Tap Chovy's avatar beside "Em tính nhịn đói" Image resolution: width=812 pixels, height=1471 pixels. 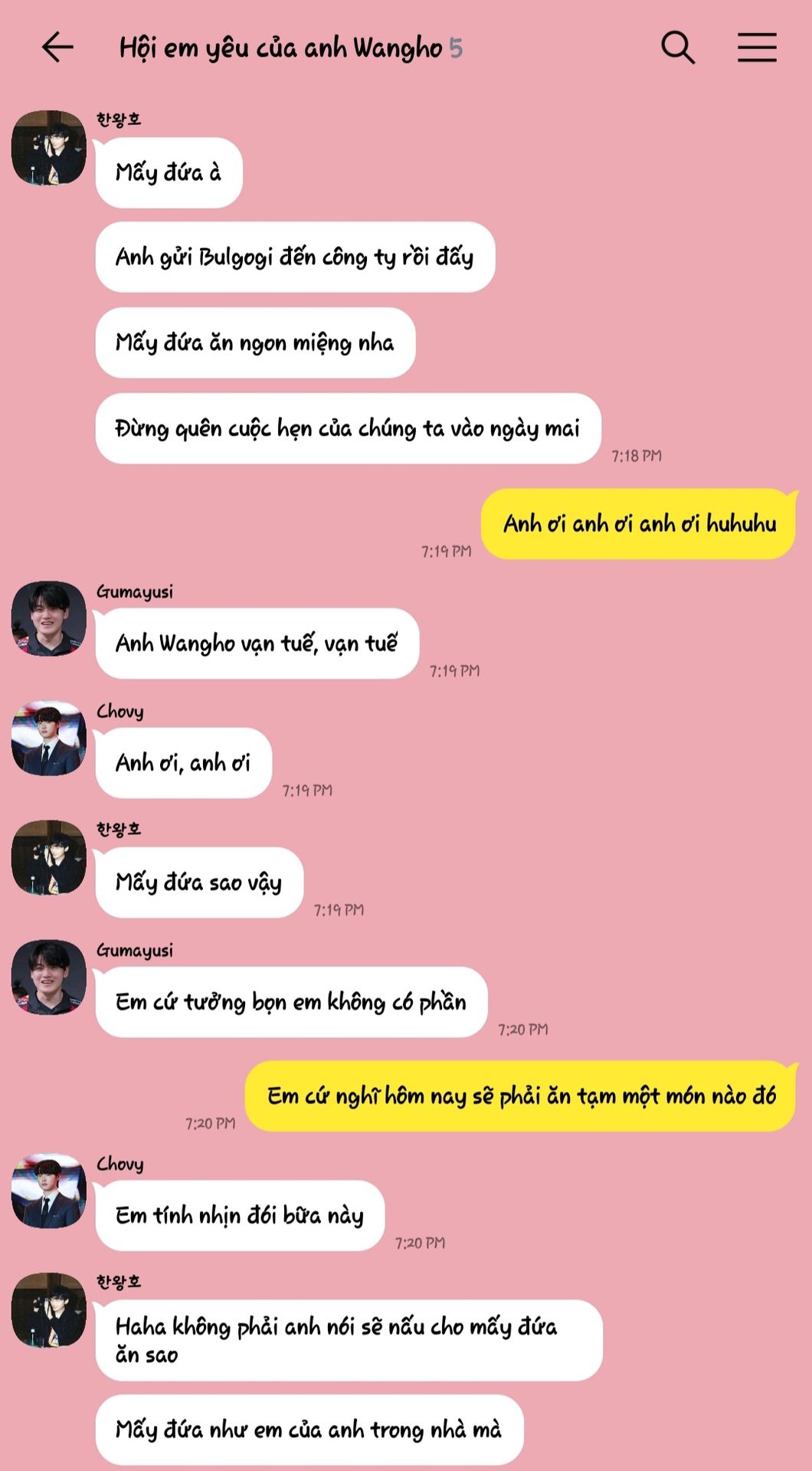tap(49, 1191)
